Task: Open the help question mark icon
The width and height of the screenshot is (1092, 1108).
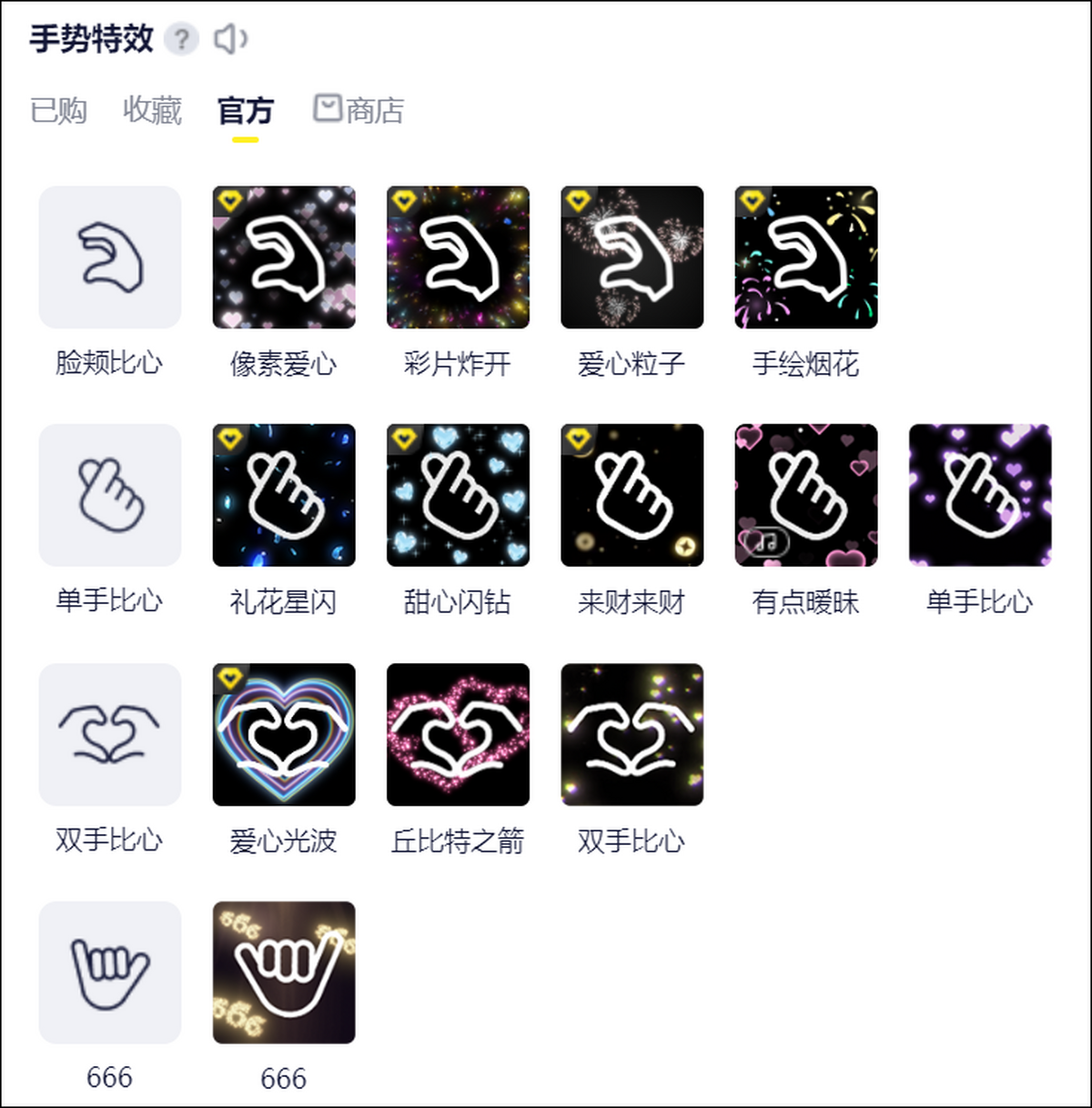Action: pos(181,39)
